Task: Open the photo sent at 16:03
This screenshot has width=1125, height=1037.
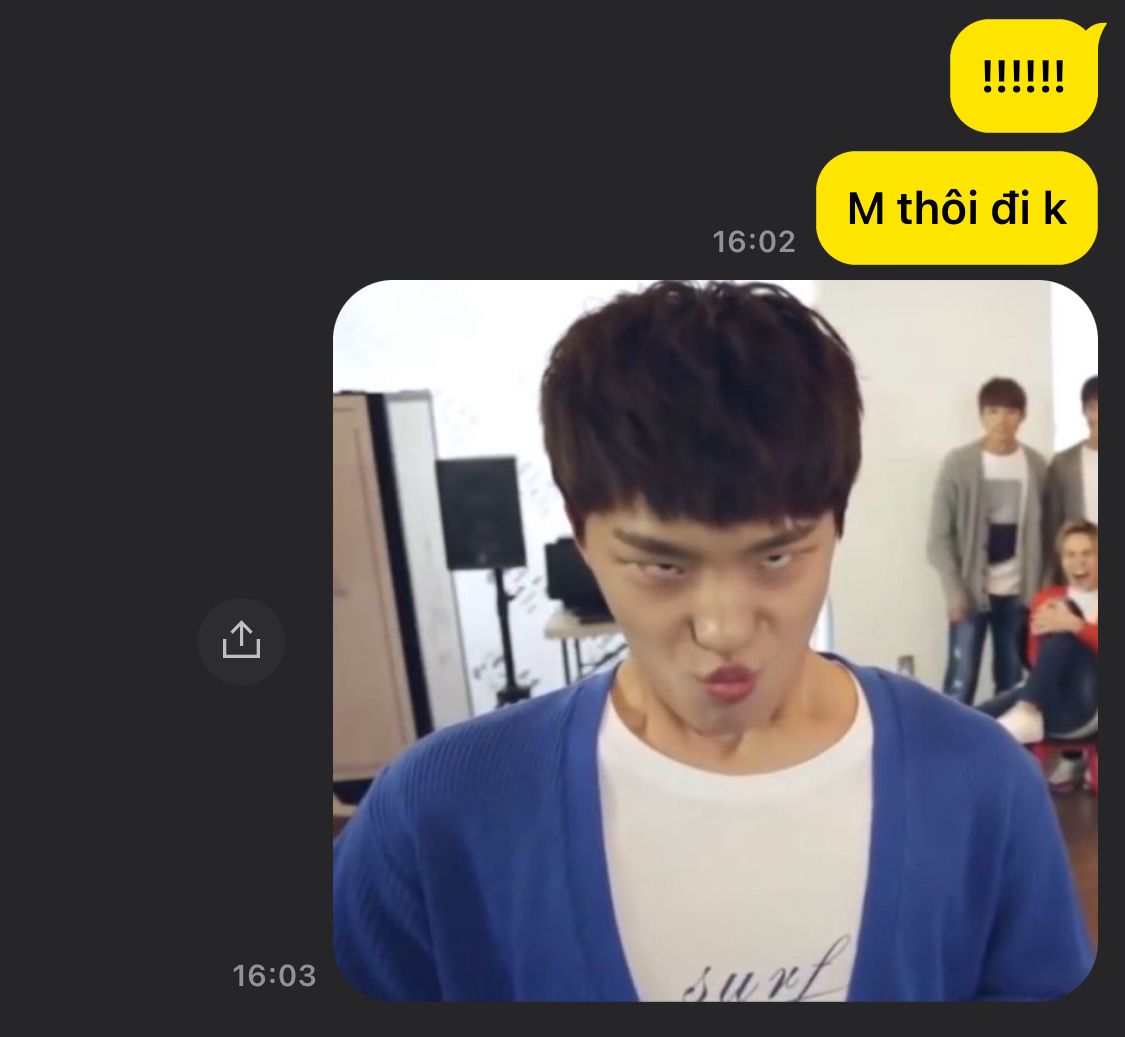Action: 715,640
